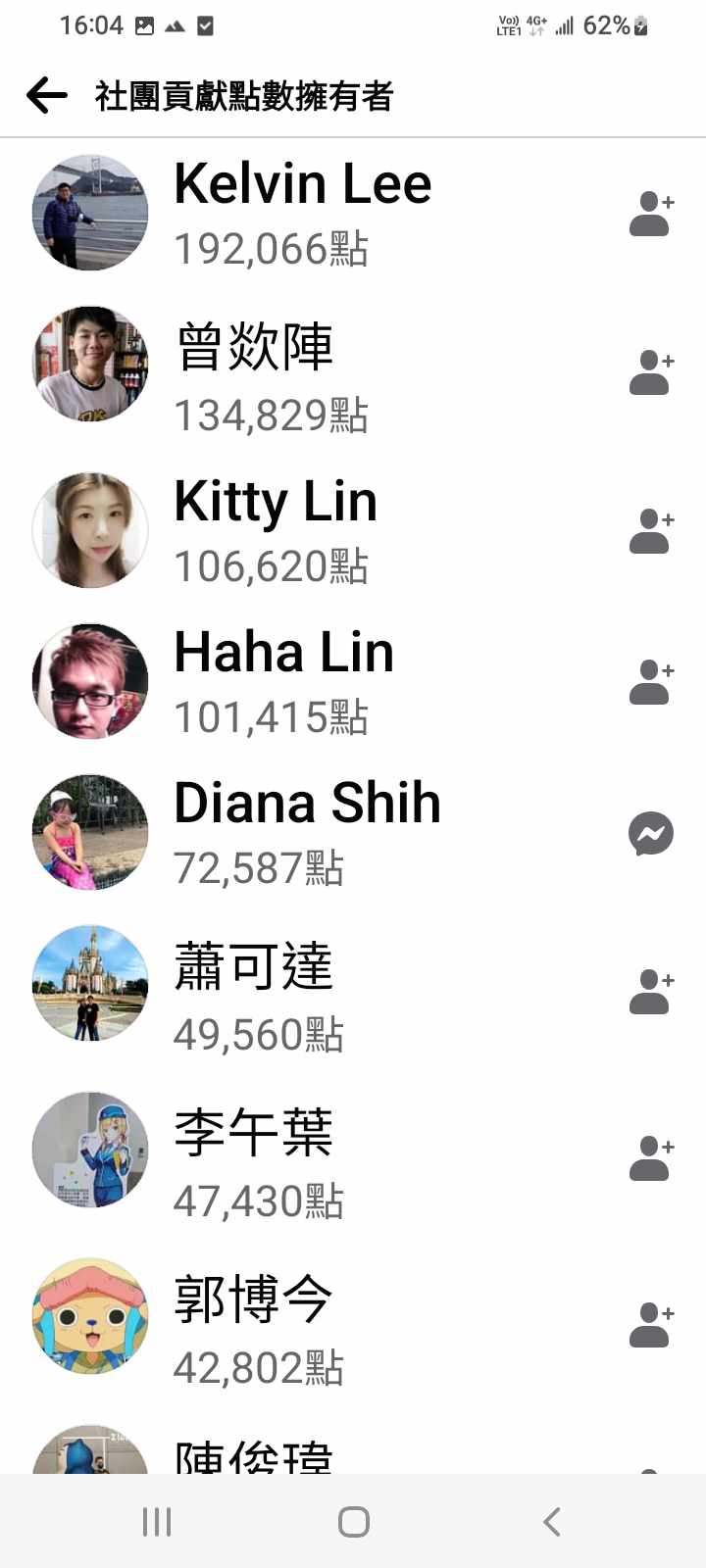The width and height of the screenshot is (706, 1568).
Task: Go to the home screen
Action: (x=353, y=1521)
